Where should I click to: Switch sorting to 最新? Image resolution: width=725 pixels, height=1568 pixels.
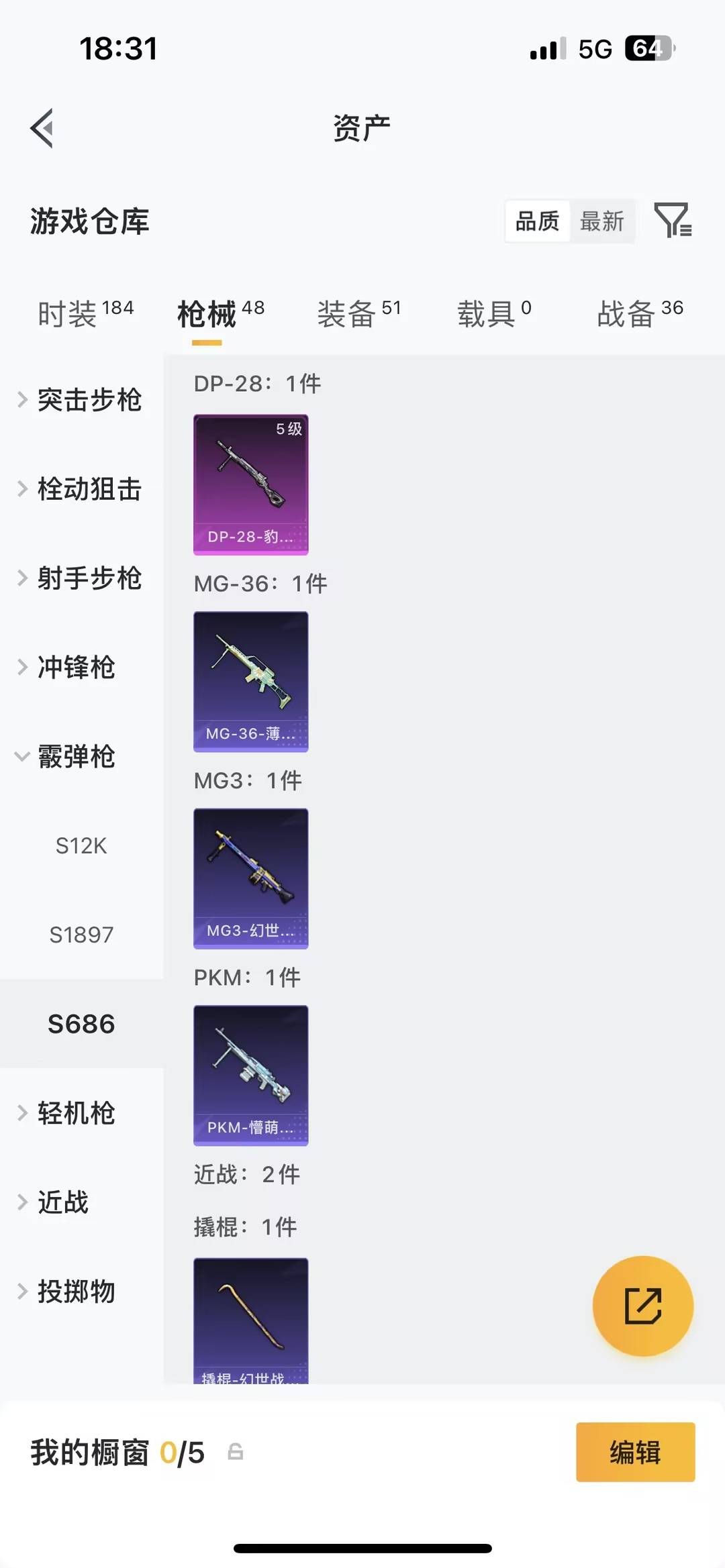[603, 220]
